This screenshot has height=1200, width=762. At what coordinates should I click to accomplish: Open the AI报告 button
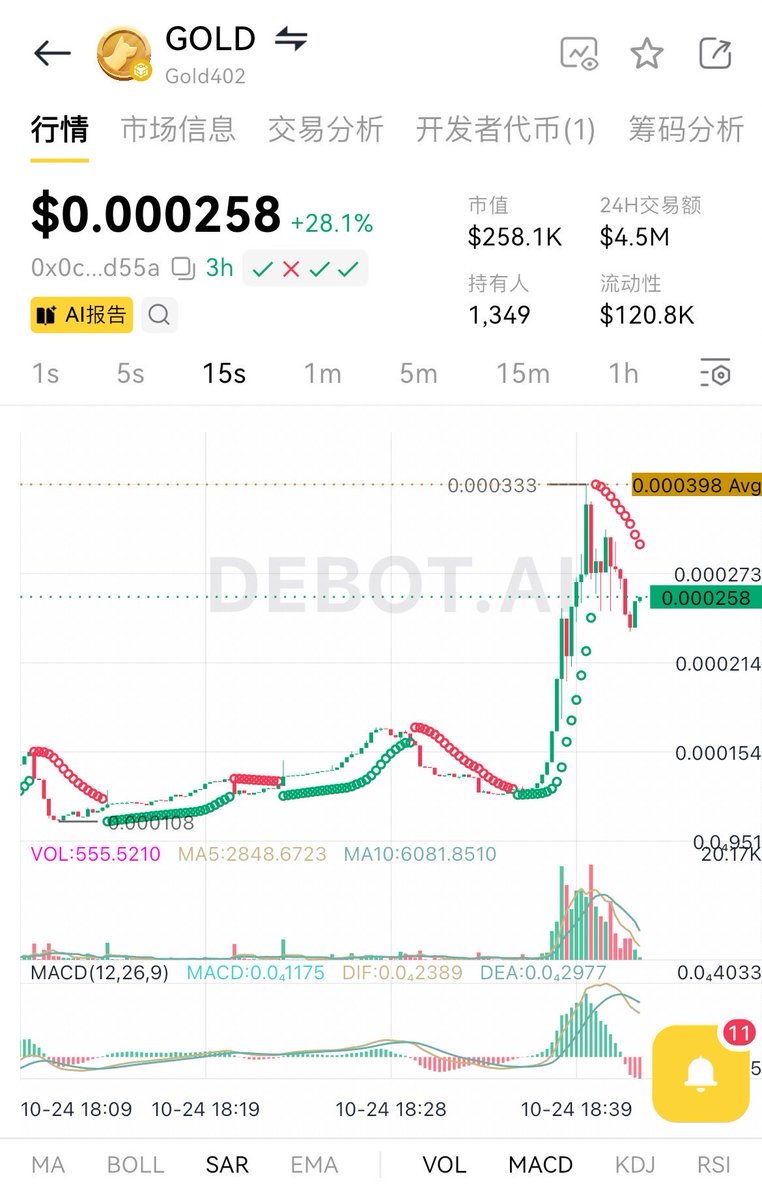coord(82,316)
